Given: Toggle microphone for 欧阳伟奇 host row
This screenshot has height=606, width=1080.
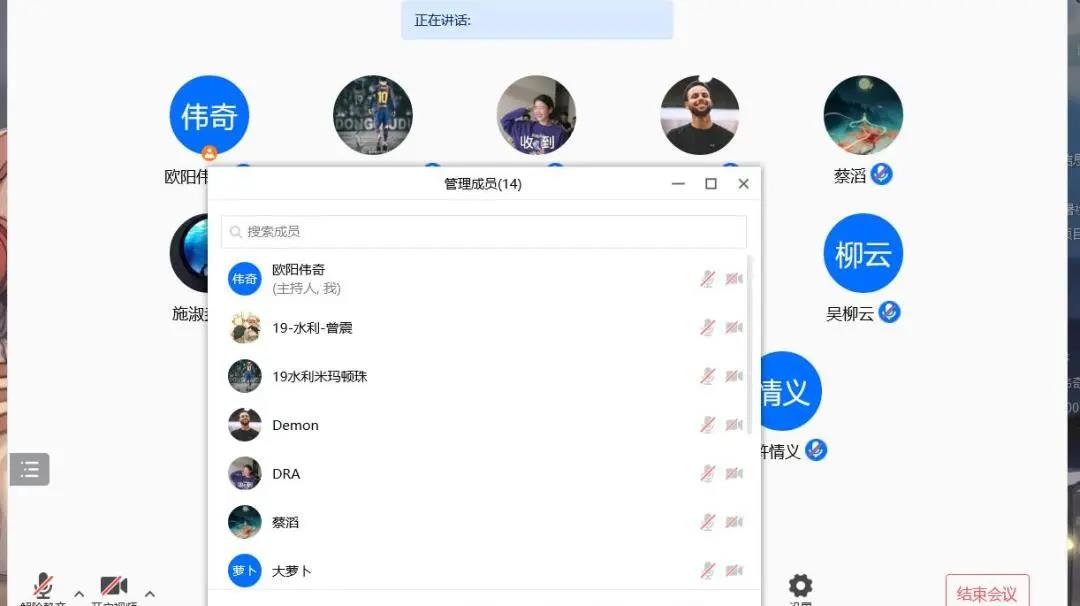Looking at the screenshot, I should coord(707,279).
